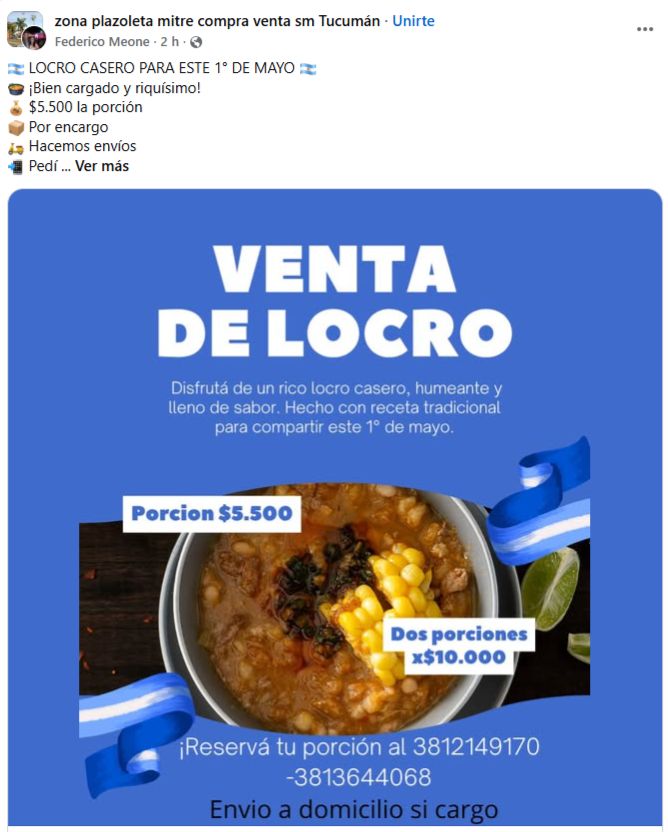Viewport: 668px width, 832px height.
Task: Tap Unirte to join the group
Action: tap(413, 21)
